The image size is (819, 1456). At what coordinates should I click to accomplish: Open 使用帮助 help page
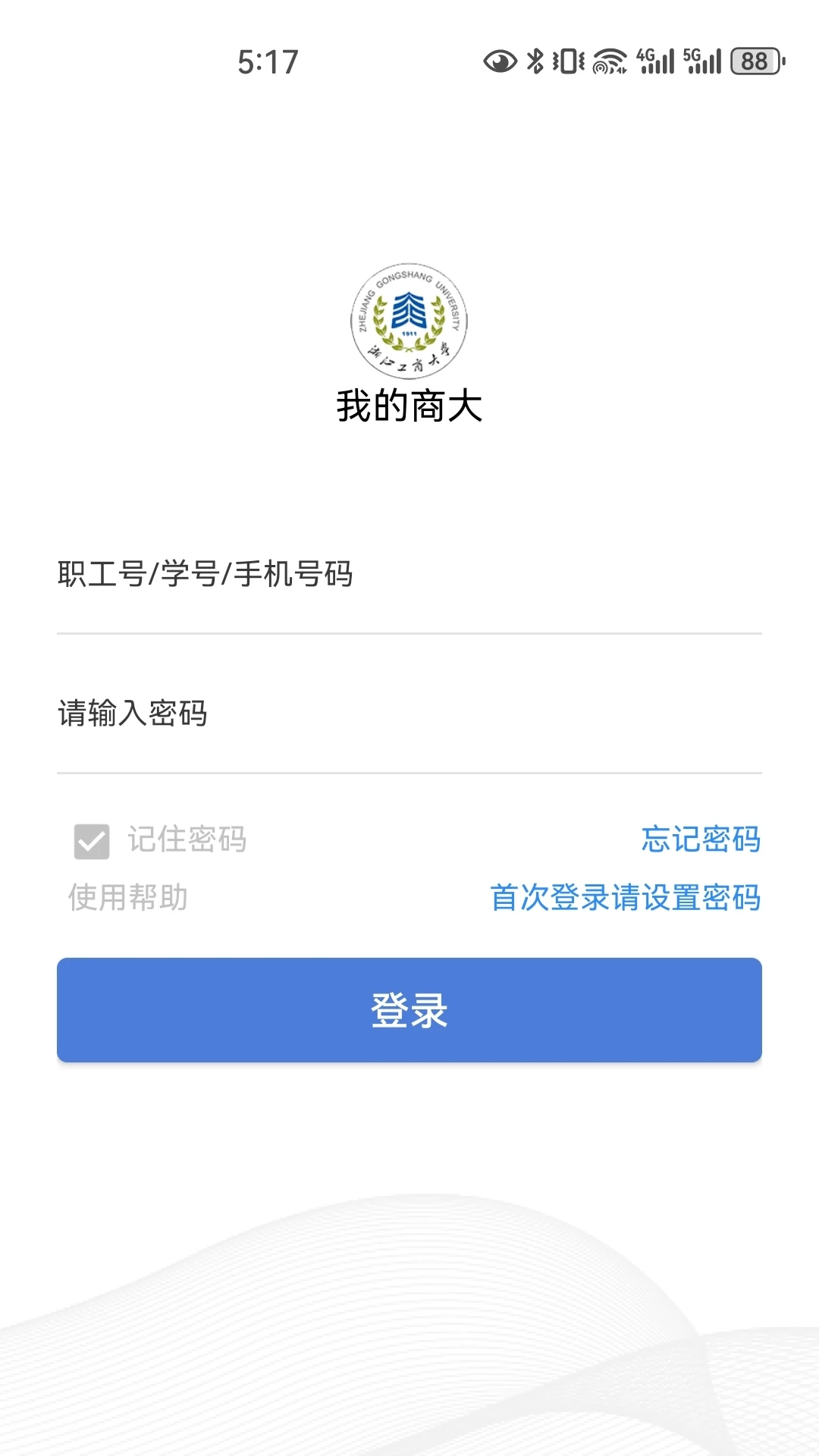point(128,898)
